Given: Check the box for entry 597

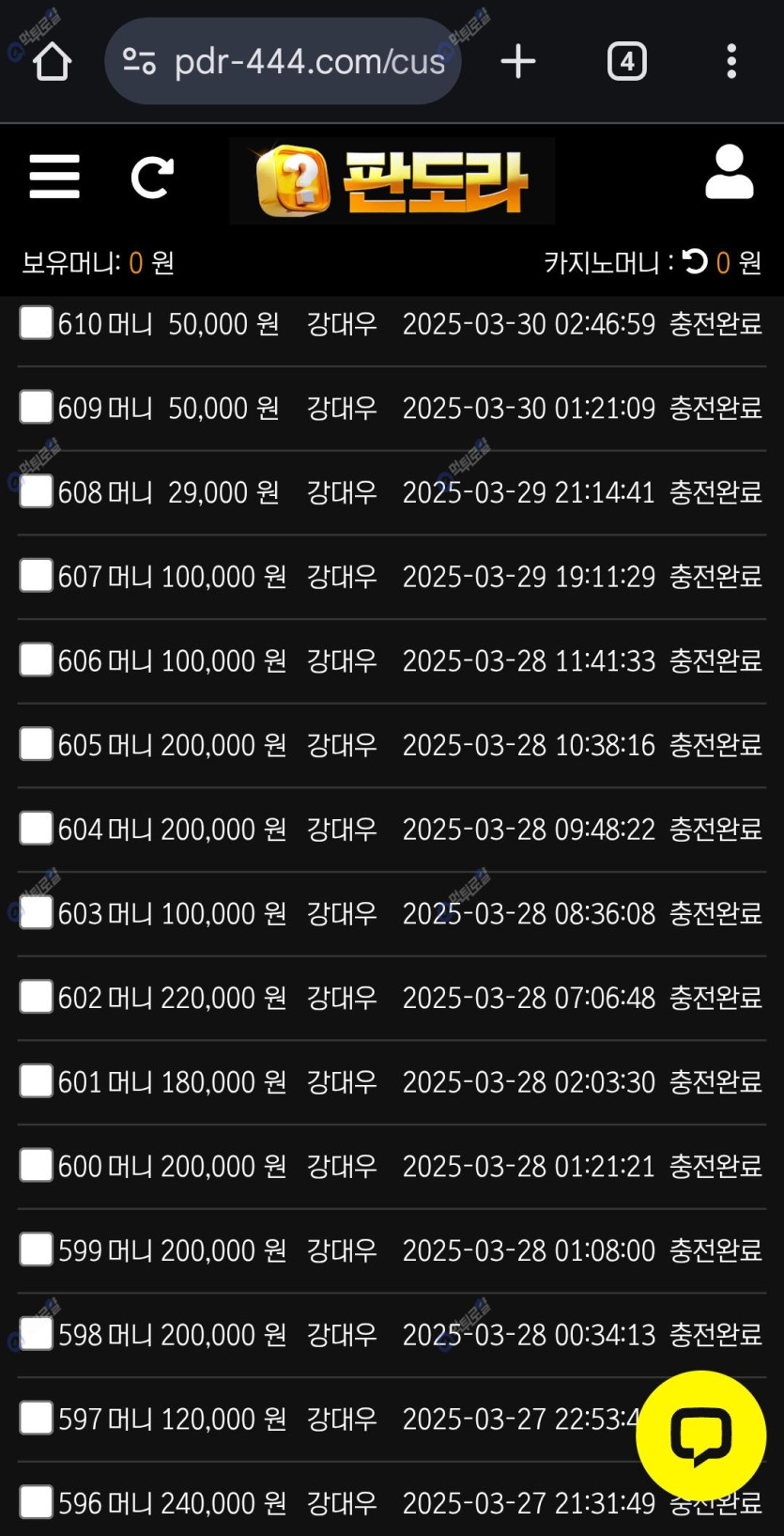Looking at the screenshot, I should (37, 1418).
